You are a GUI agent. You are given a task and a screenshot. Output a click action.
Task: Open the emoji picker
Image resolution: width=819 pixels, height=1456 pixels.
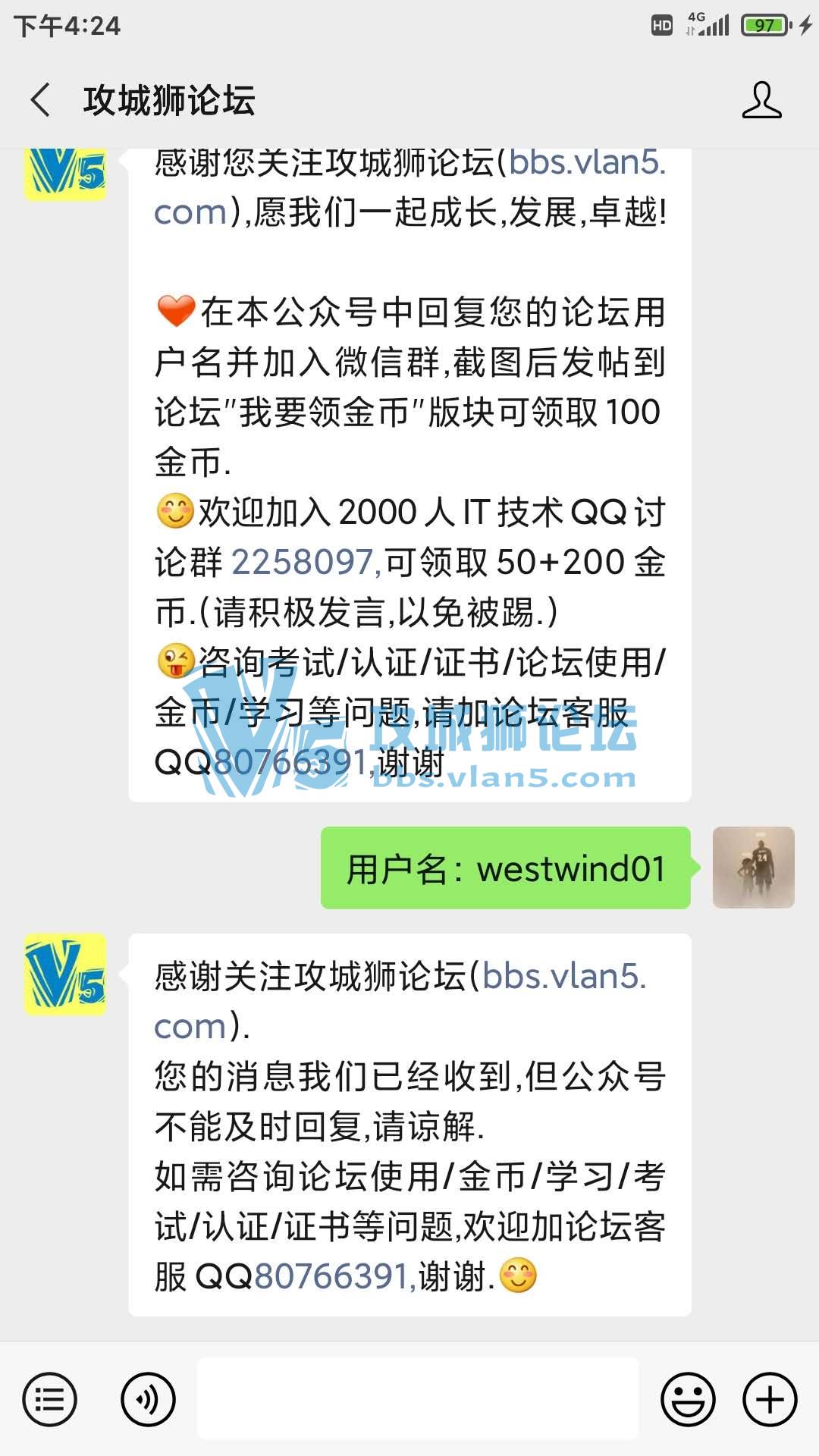688,1399
